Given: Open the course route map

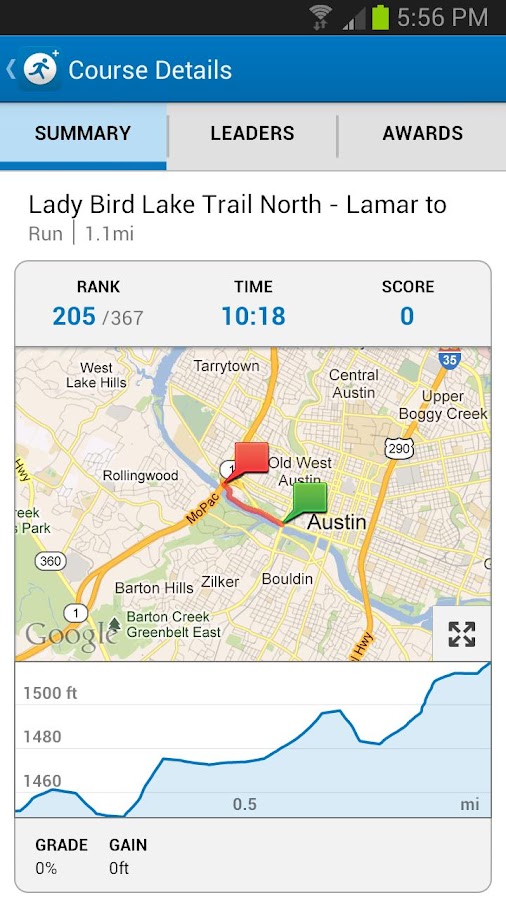Looking at the screenshot, I should (253, 503).
